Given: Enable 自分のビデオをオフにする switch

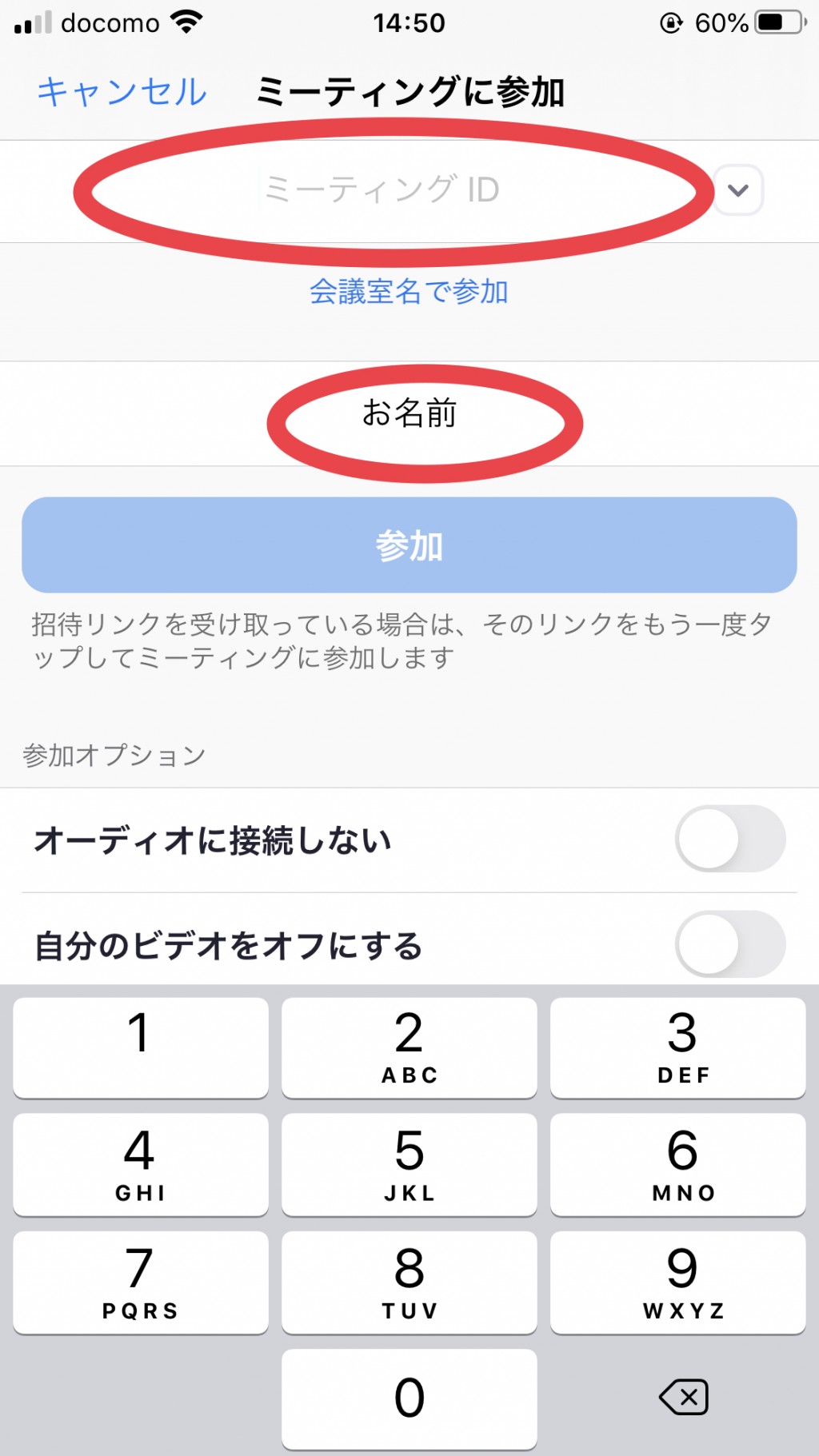Looking at the screenshot, I should (x=730, y=944).
